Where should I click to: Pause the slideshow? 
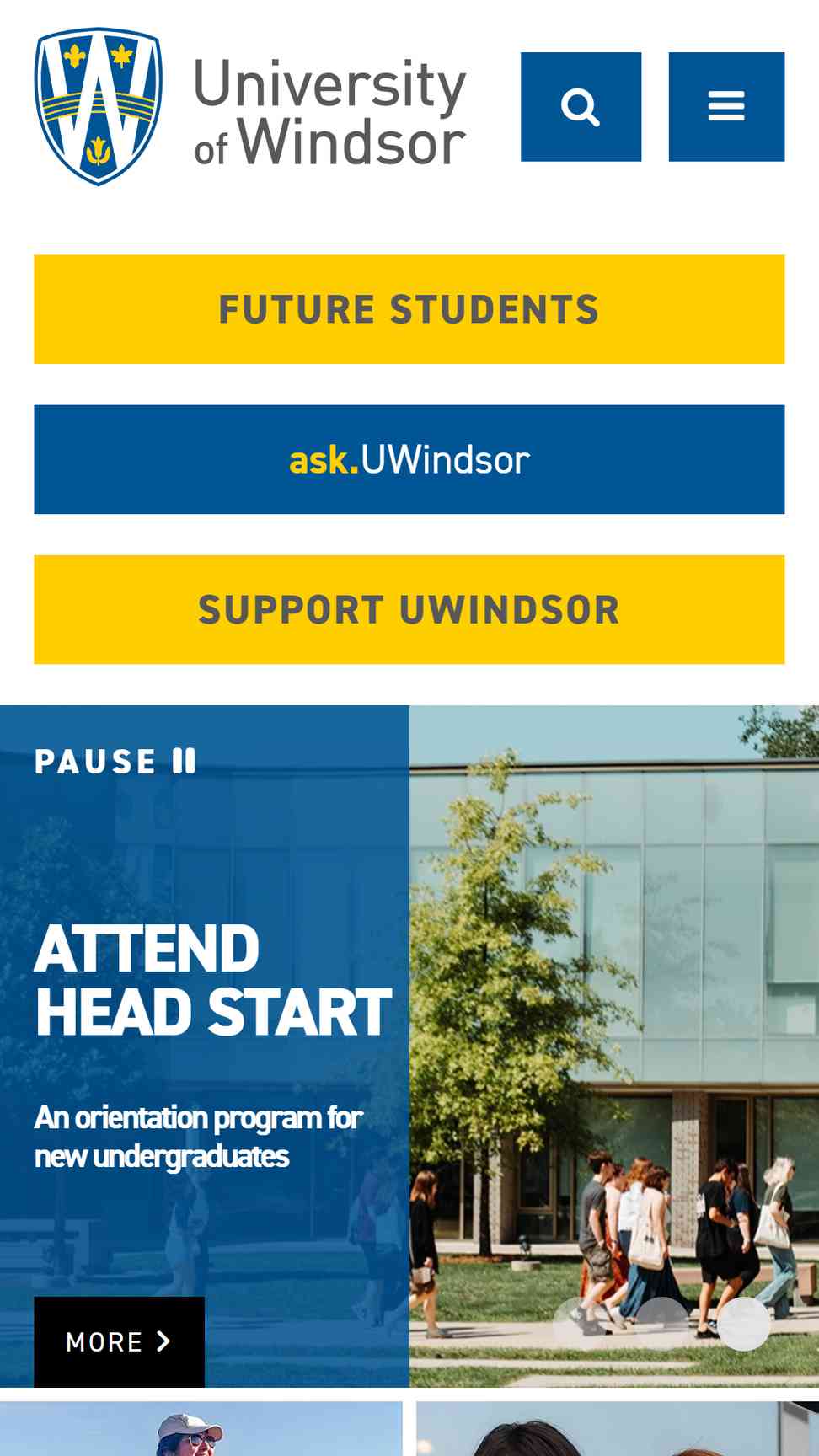115,761
